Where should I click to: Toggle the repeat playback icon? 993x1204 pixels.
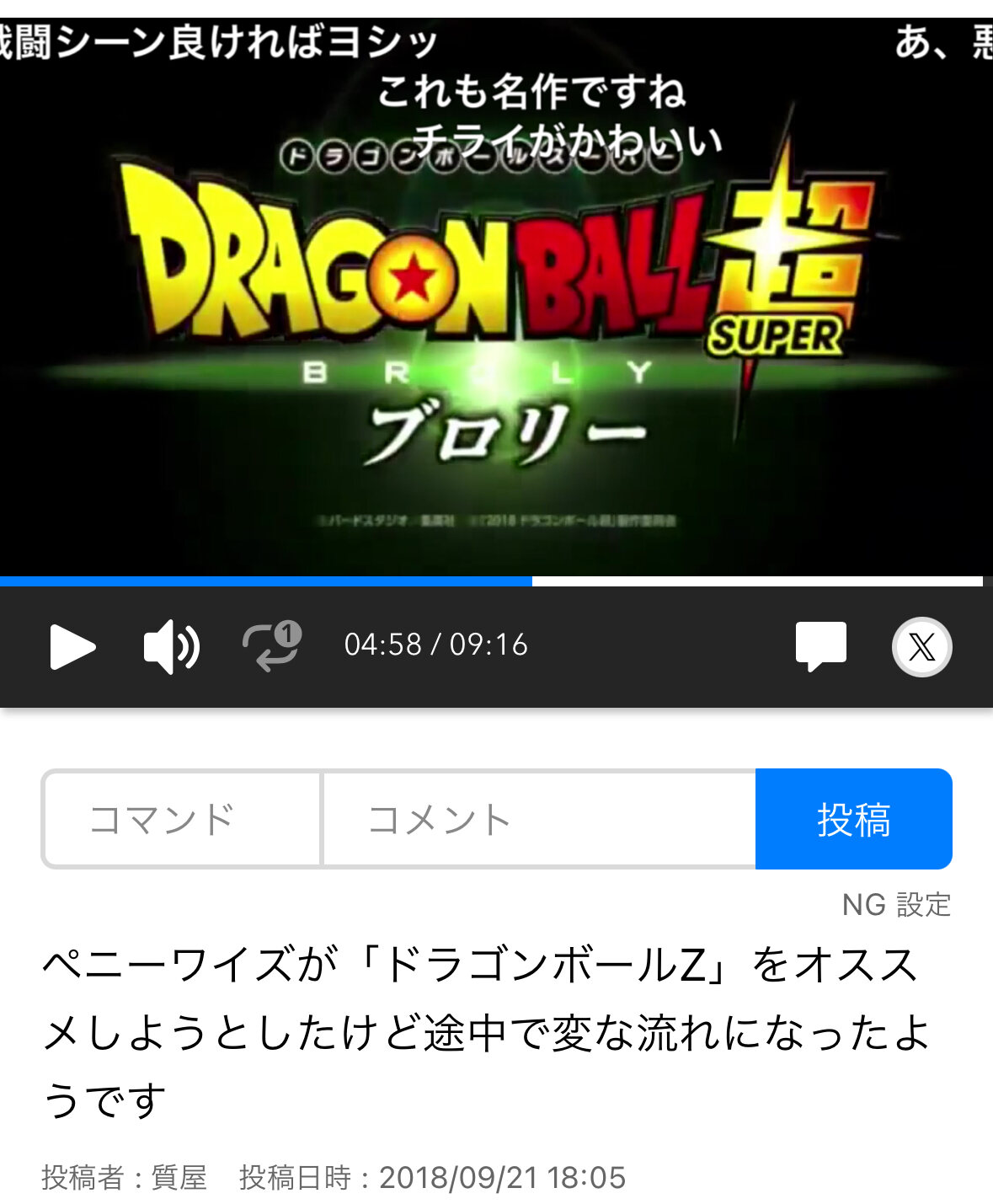pyautogui.click(x=272, y=646)
